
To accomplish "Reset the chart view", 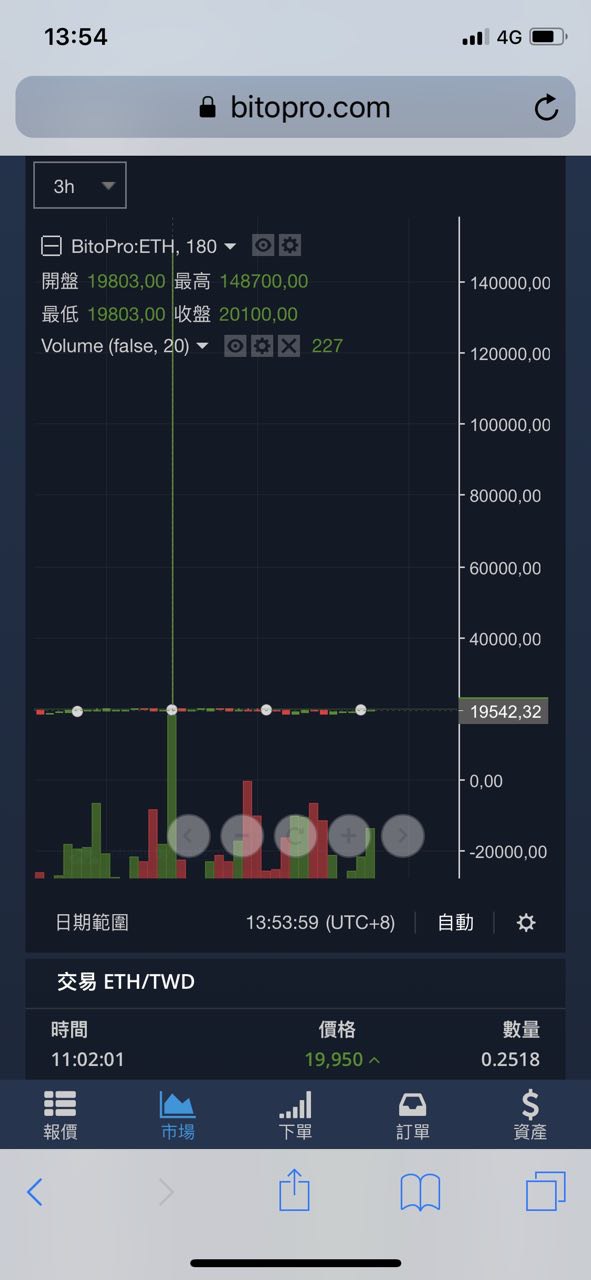I will pos(296,835).
